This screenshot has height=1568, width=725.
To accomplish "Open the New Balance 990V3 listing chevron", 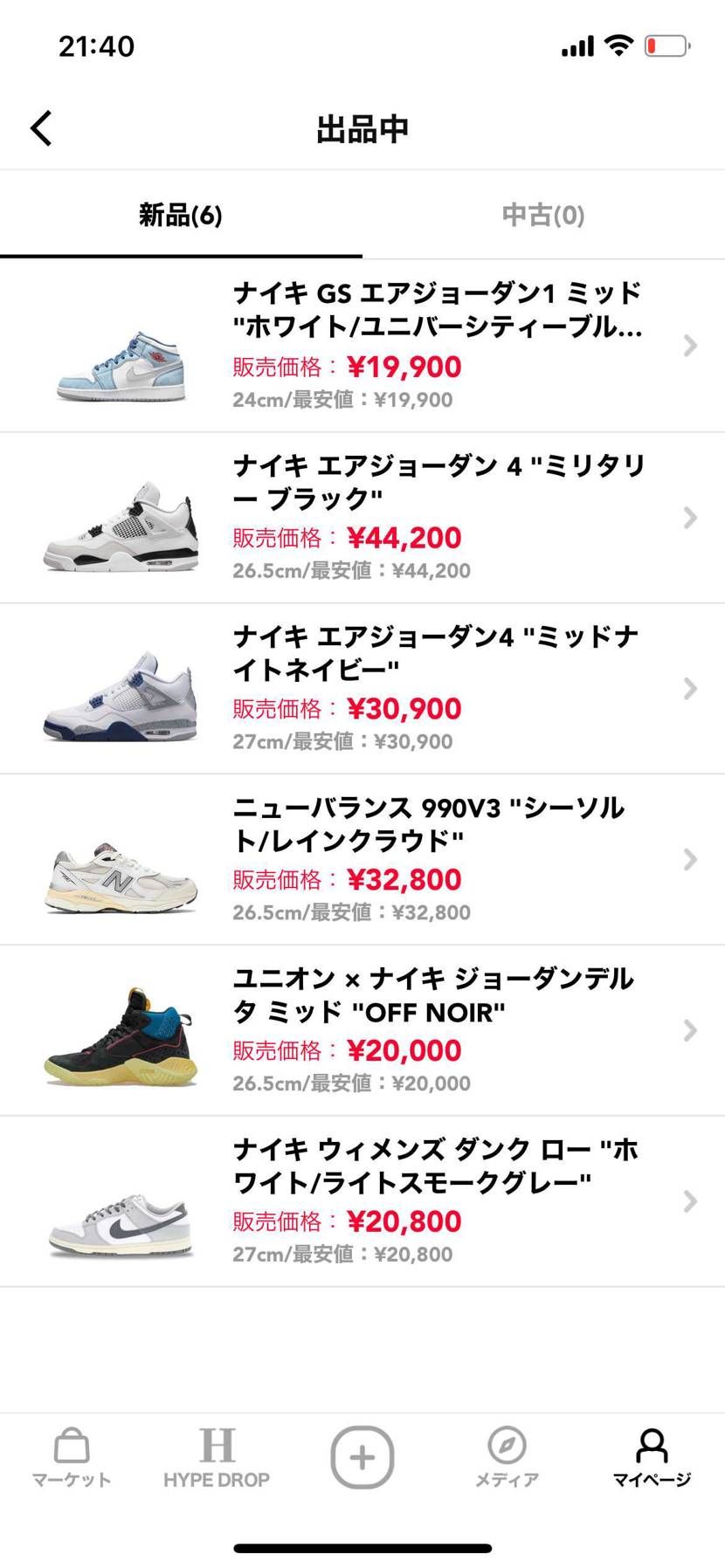I will click(689, 860).
